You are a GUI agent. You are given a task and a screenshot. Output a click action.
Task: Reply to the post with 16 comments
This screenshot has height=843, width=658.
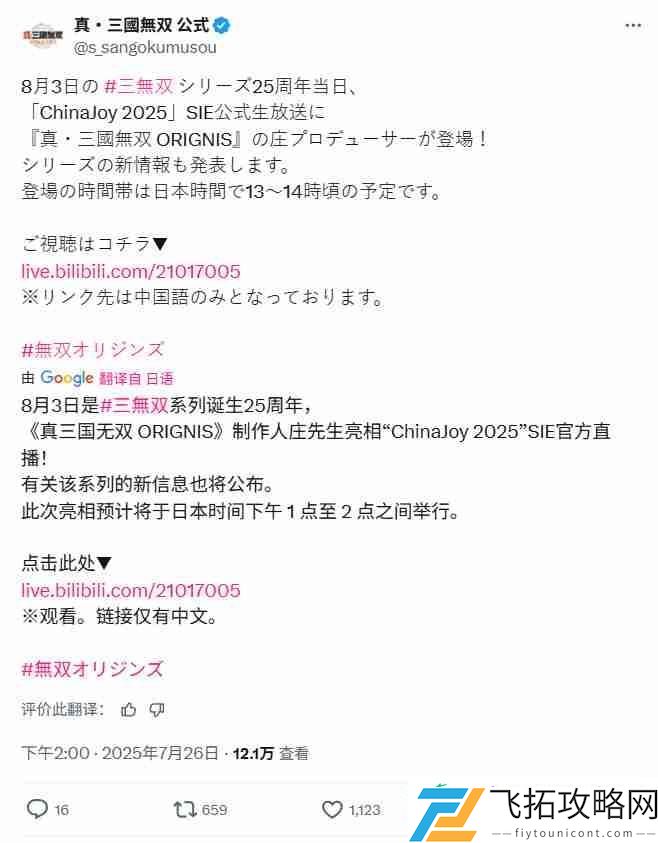click(x=38, y=809)
